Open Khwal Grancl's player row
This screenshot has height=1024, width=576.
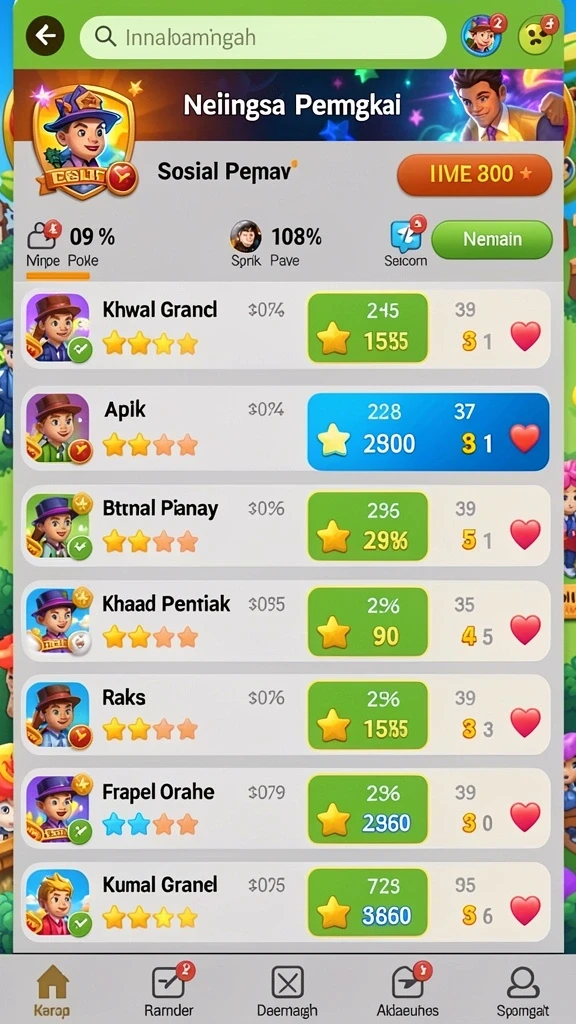(286, 327)
